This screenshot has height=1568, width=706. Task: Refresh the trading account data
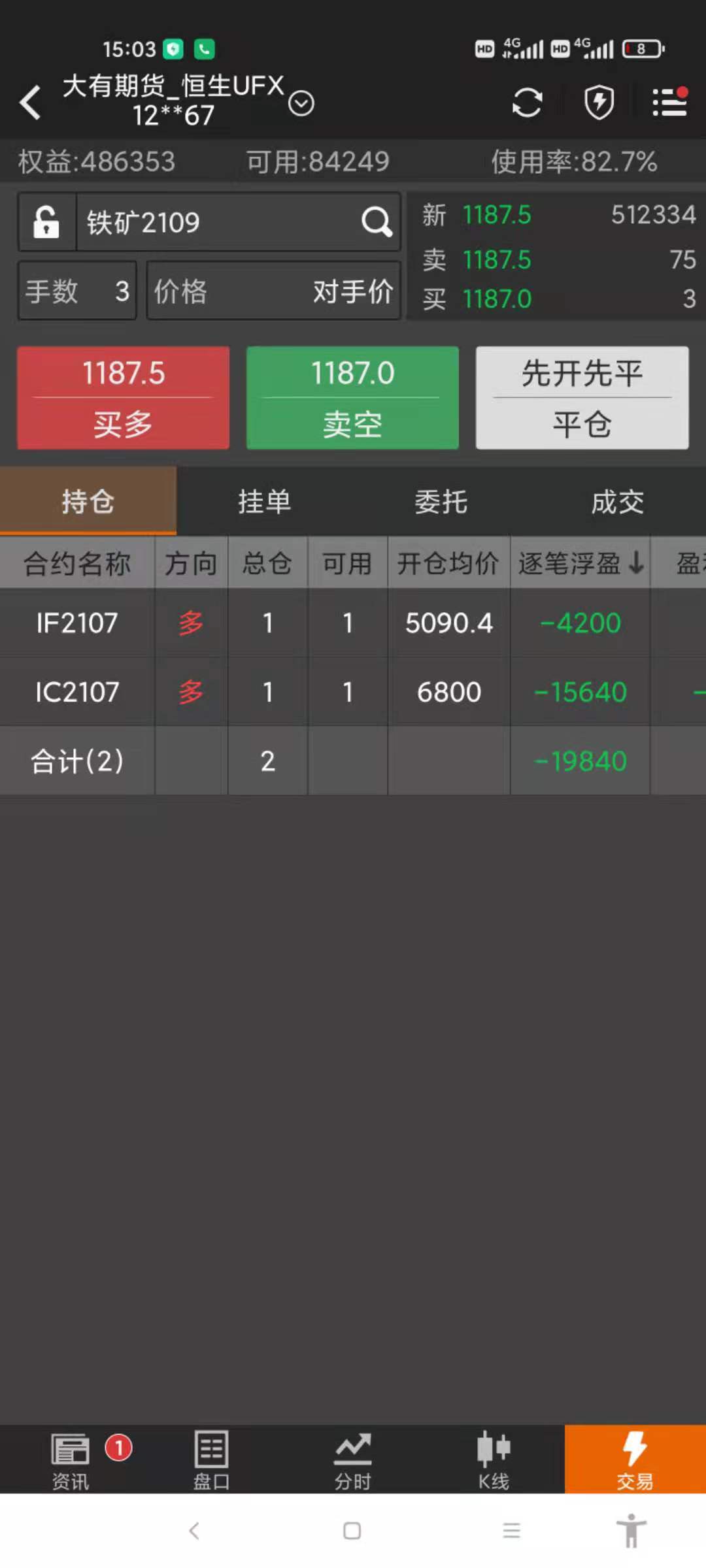pos(527,103)
